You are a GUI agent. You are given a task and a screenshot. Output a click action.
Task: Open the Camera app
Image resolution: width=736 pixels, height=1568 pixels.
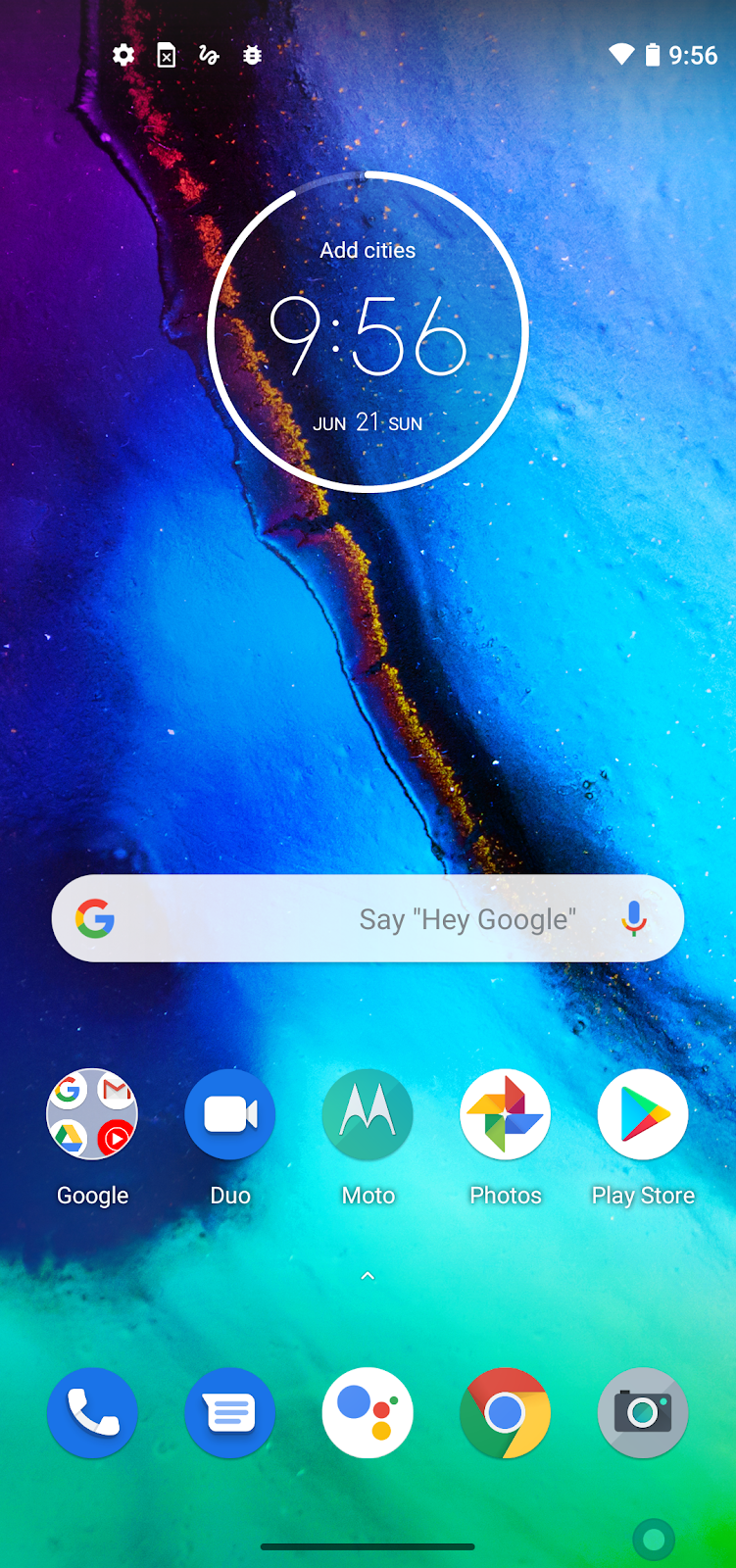643,1412
